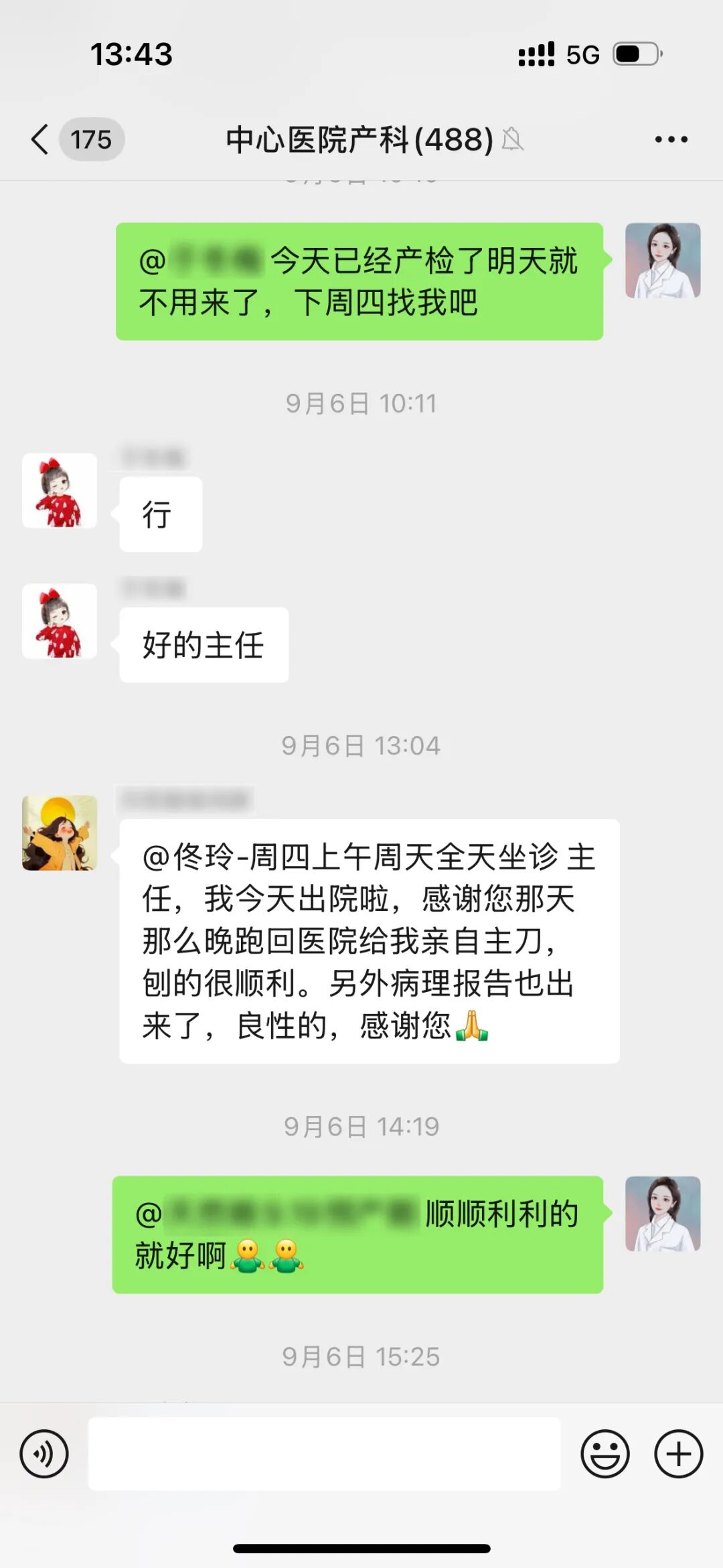Open the plus attachment menu

click(x=678, y=1453)
